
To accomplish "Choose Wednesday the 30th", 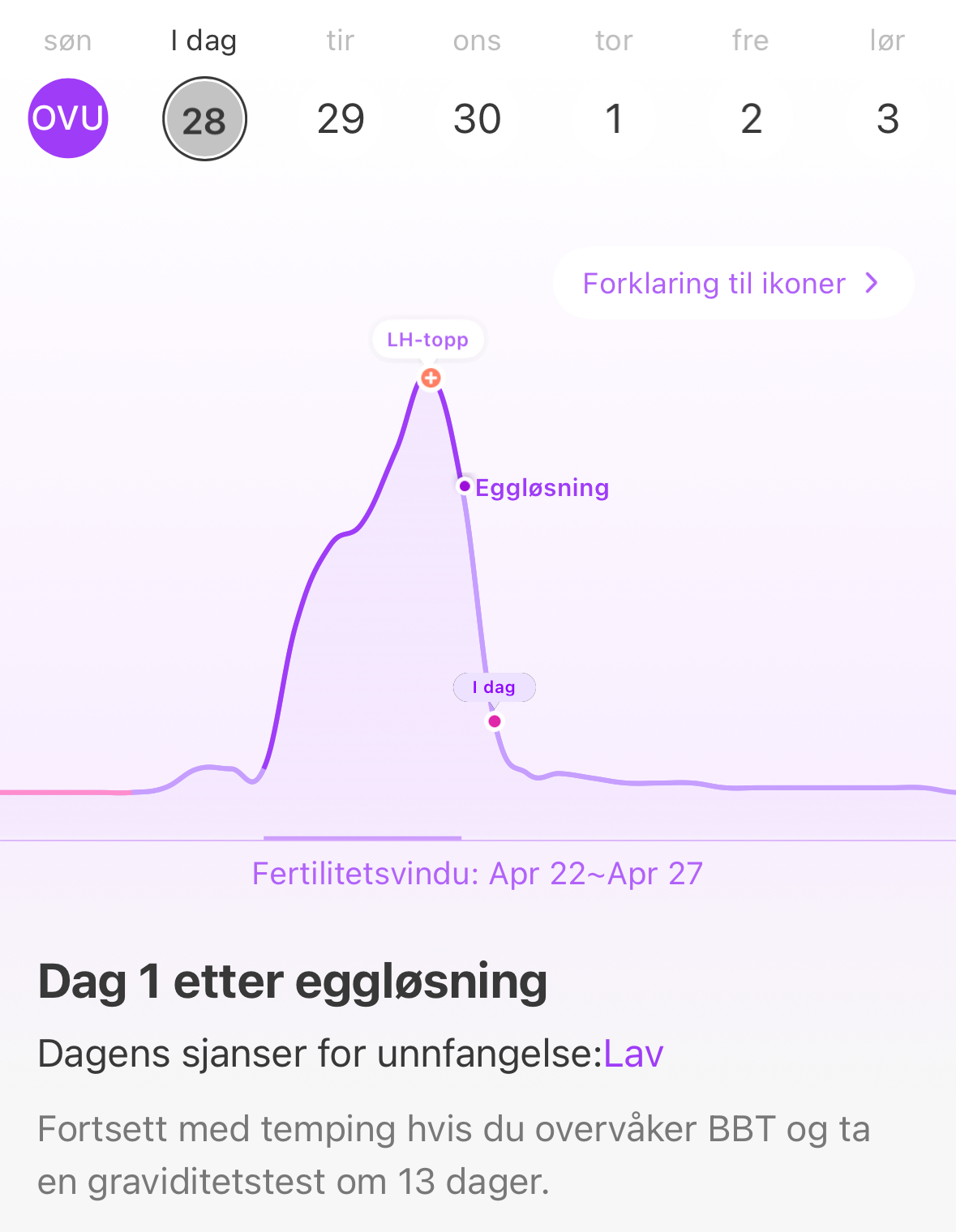I will coord(477,119).
